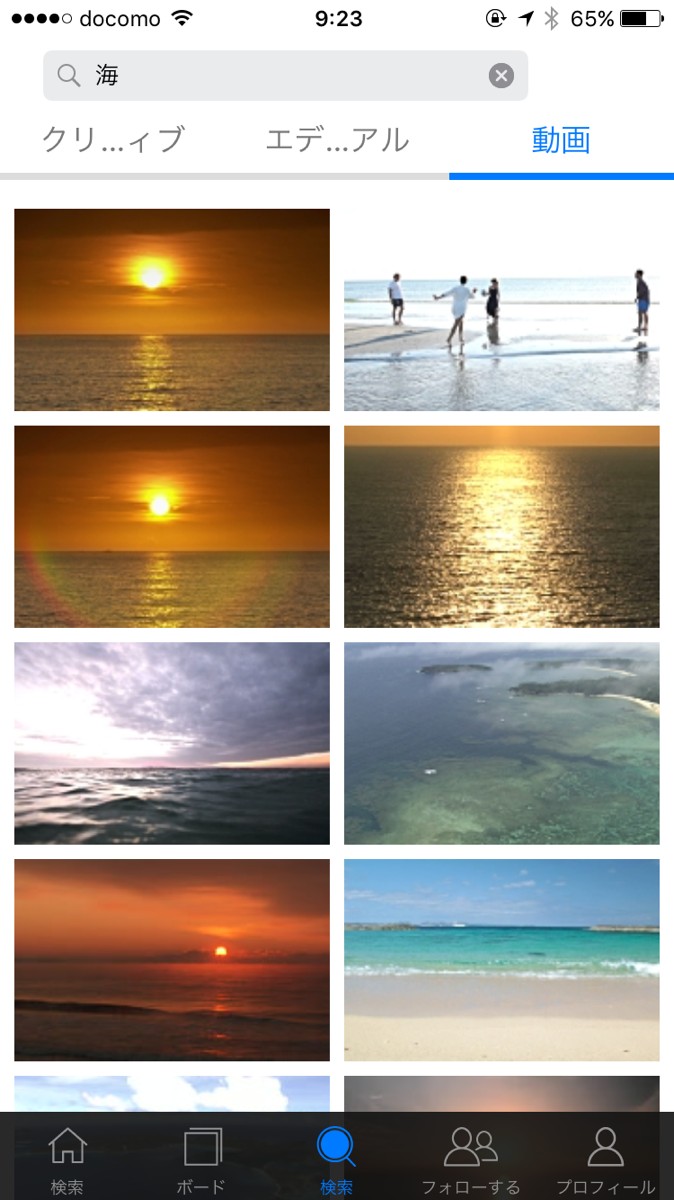Select the 動画 tab
The height and width of the screenshot is (1200, 674).
pyautogui.click(x=561, y=140)
